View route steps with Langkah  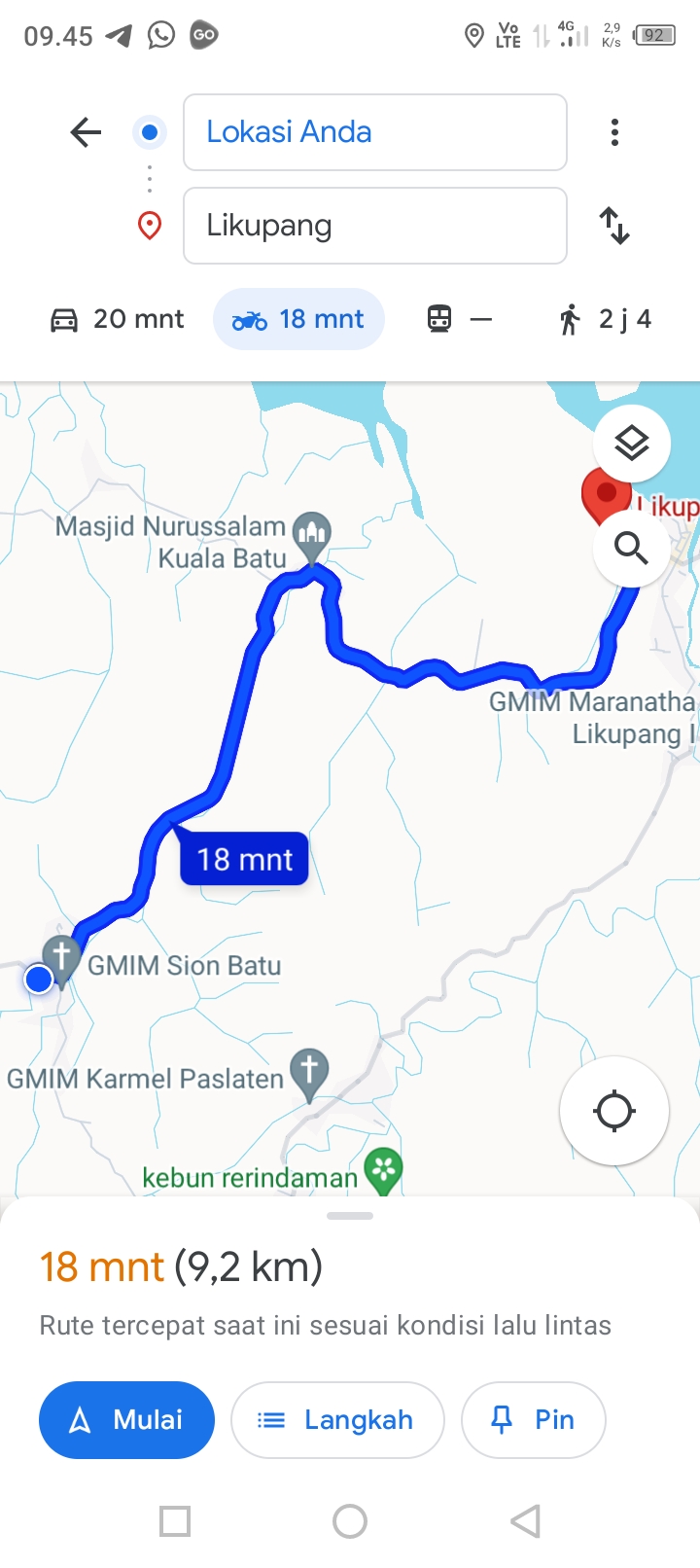[x=337, y=1420]
